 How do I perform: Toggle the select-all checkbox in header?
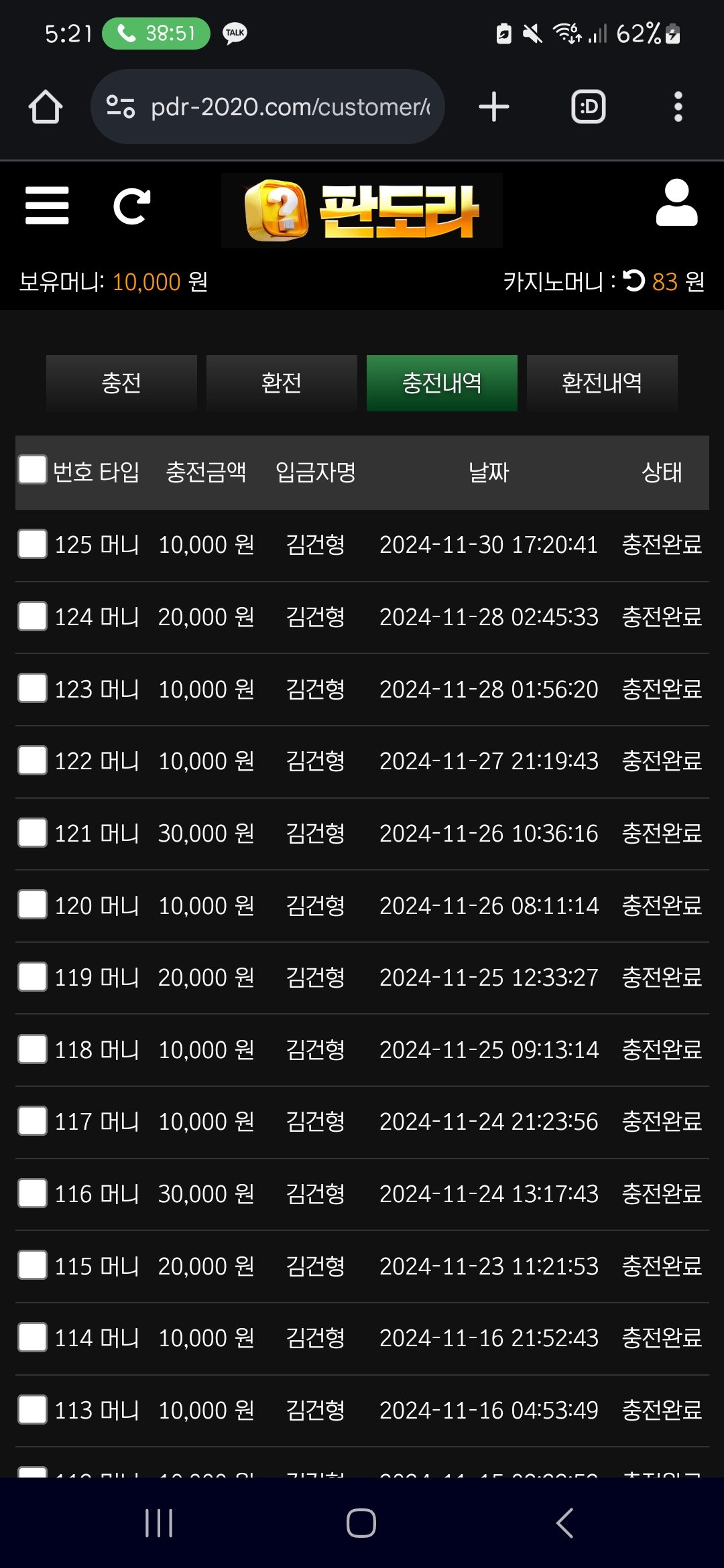click(x=32, y=470)
